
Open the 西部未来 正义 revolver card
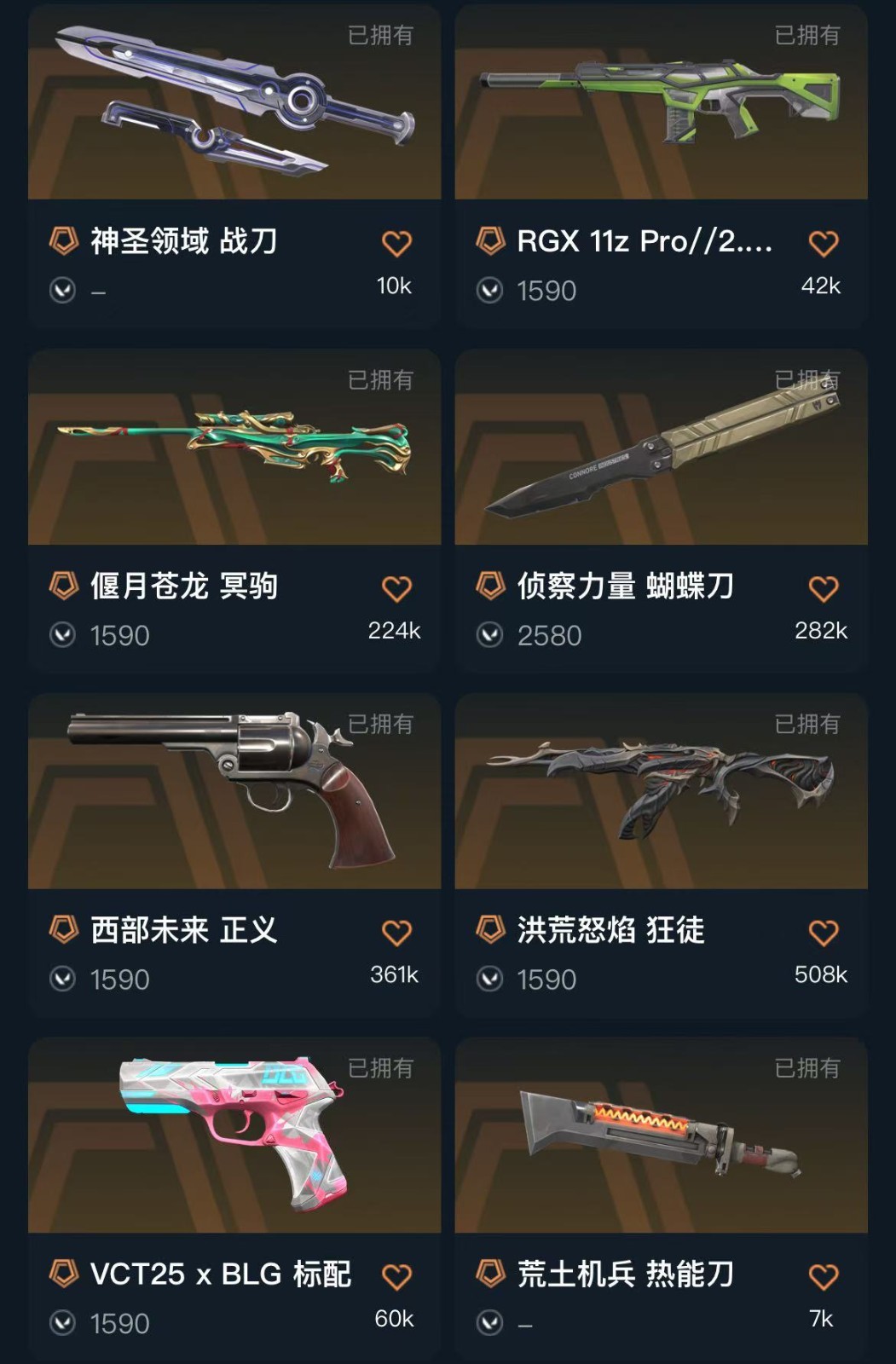pos(234,791)
